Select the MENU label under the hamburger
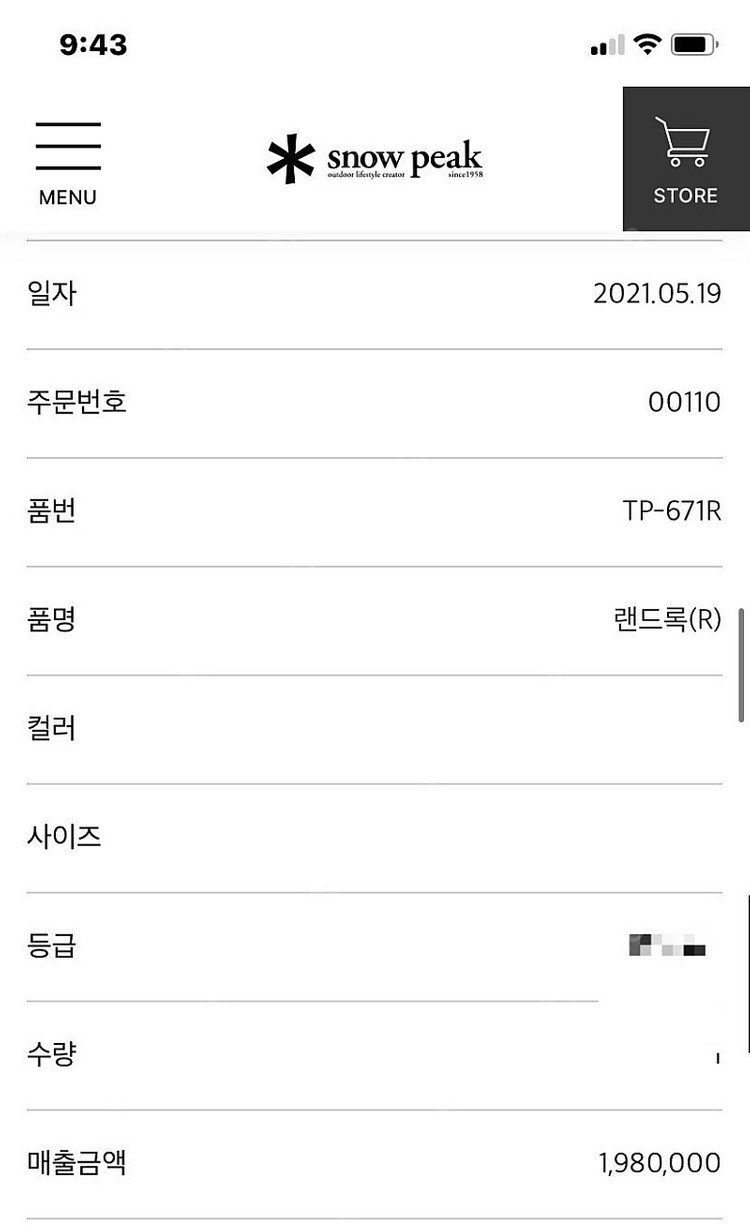 (x=67, y=197)
